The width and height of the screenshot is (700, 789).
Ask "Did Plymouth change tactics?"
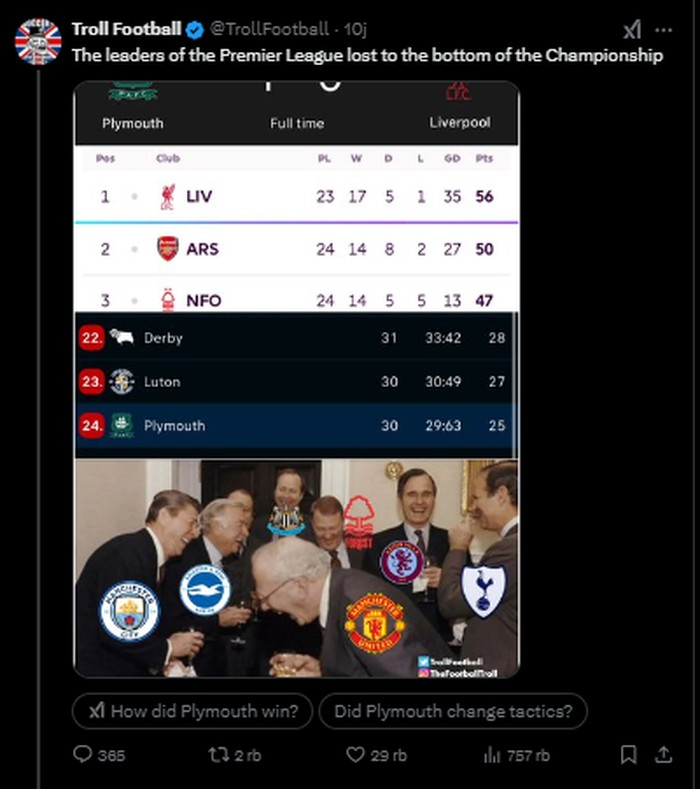pos(453,711)
